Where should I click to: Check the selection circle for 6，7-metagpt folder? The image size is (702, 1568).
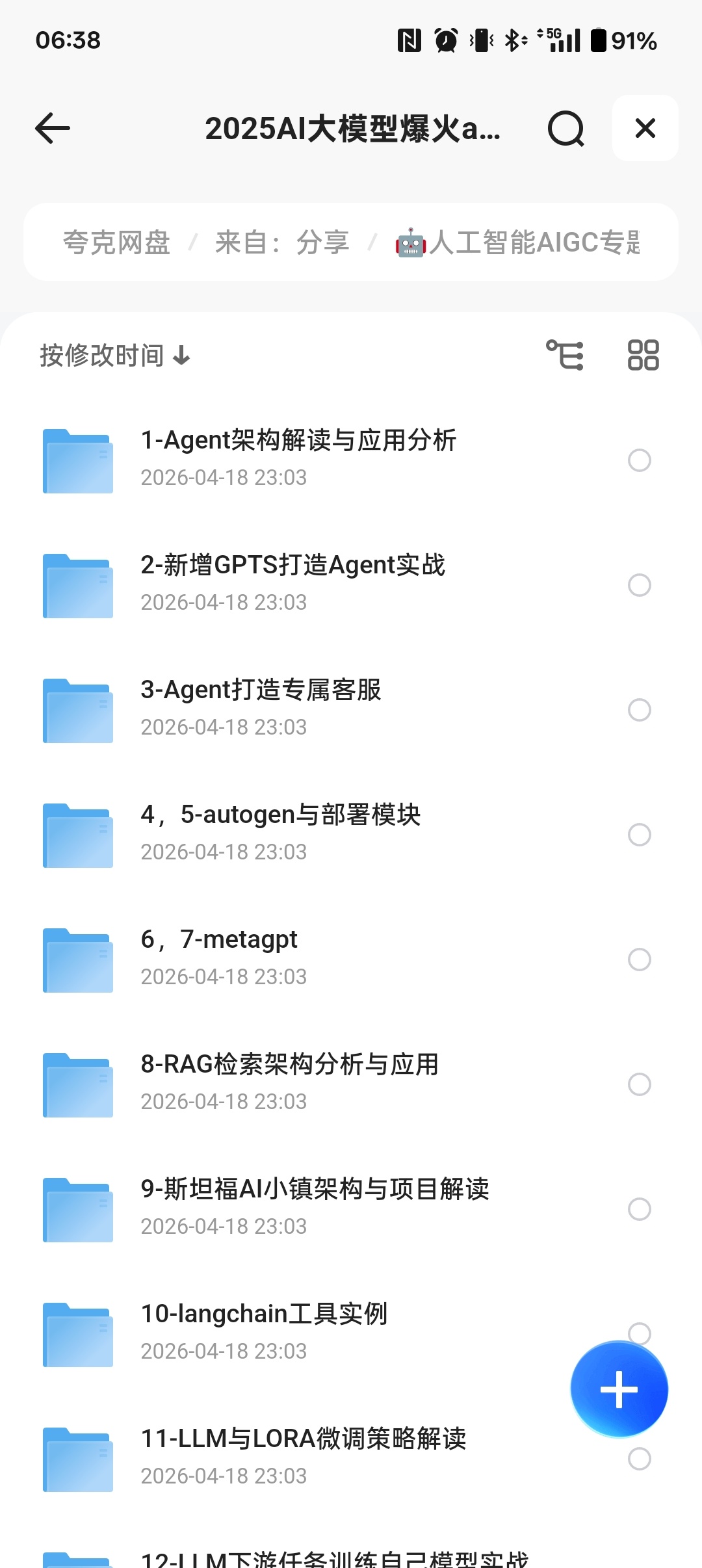(x=639, y=960)
